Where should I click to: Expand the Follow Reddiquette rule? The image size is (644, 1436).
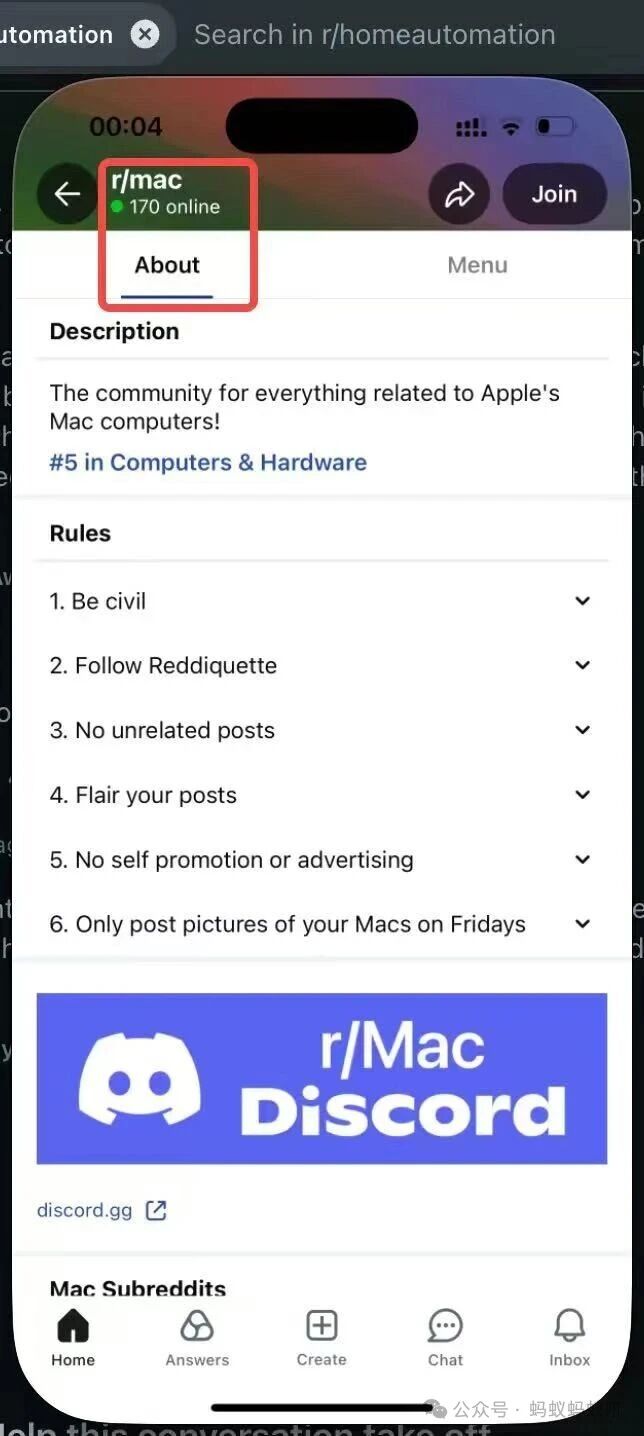[x=582, y=665]
